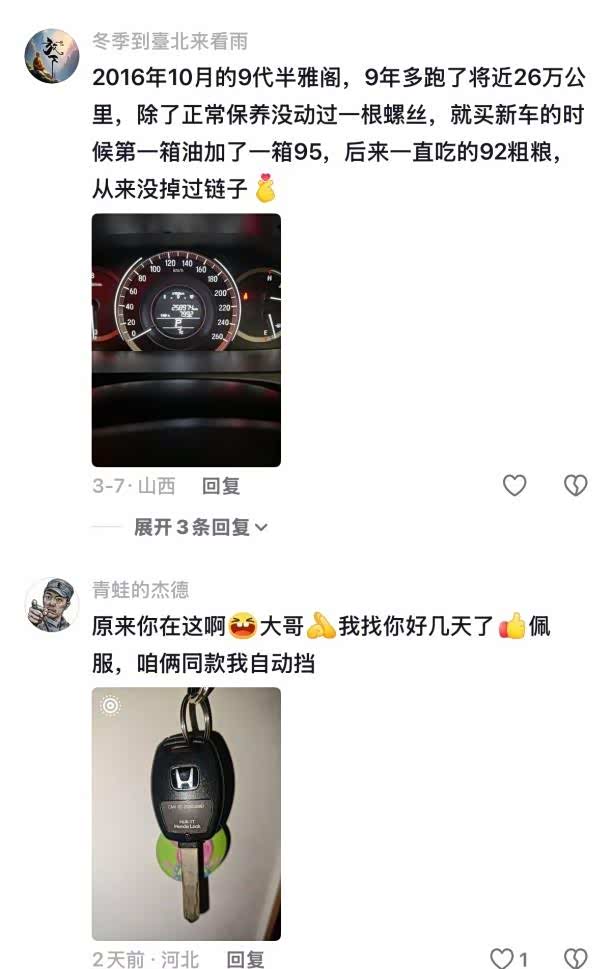Reply to the 河北 comment
The image size is (614, 969).
pyautogui.click(x=245, y=959)
